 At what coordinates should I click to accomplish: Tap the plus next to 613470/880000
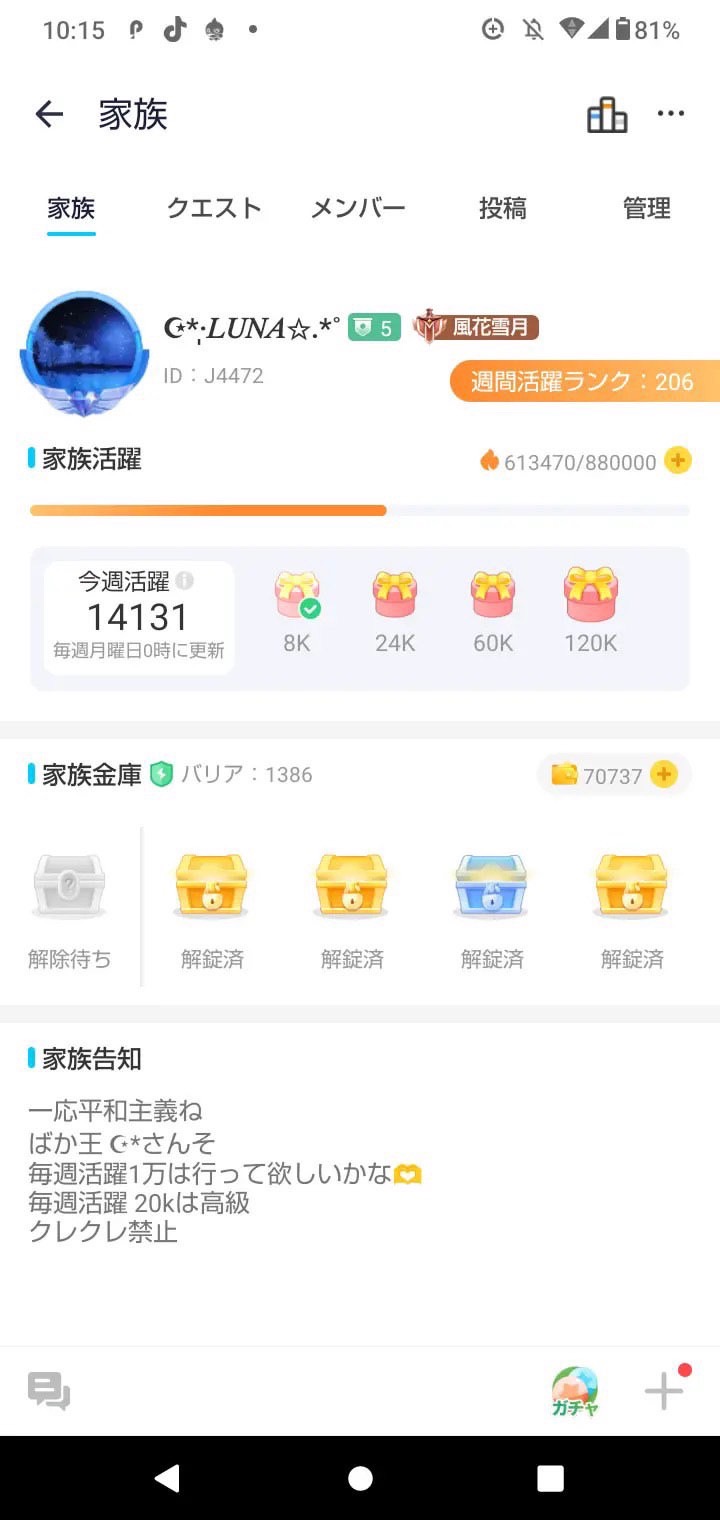pos(678,461)
